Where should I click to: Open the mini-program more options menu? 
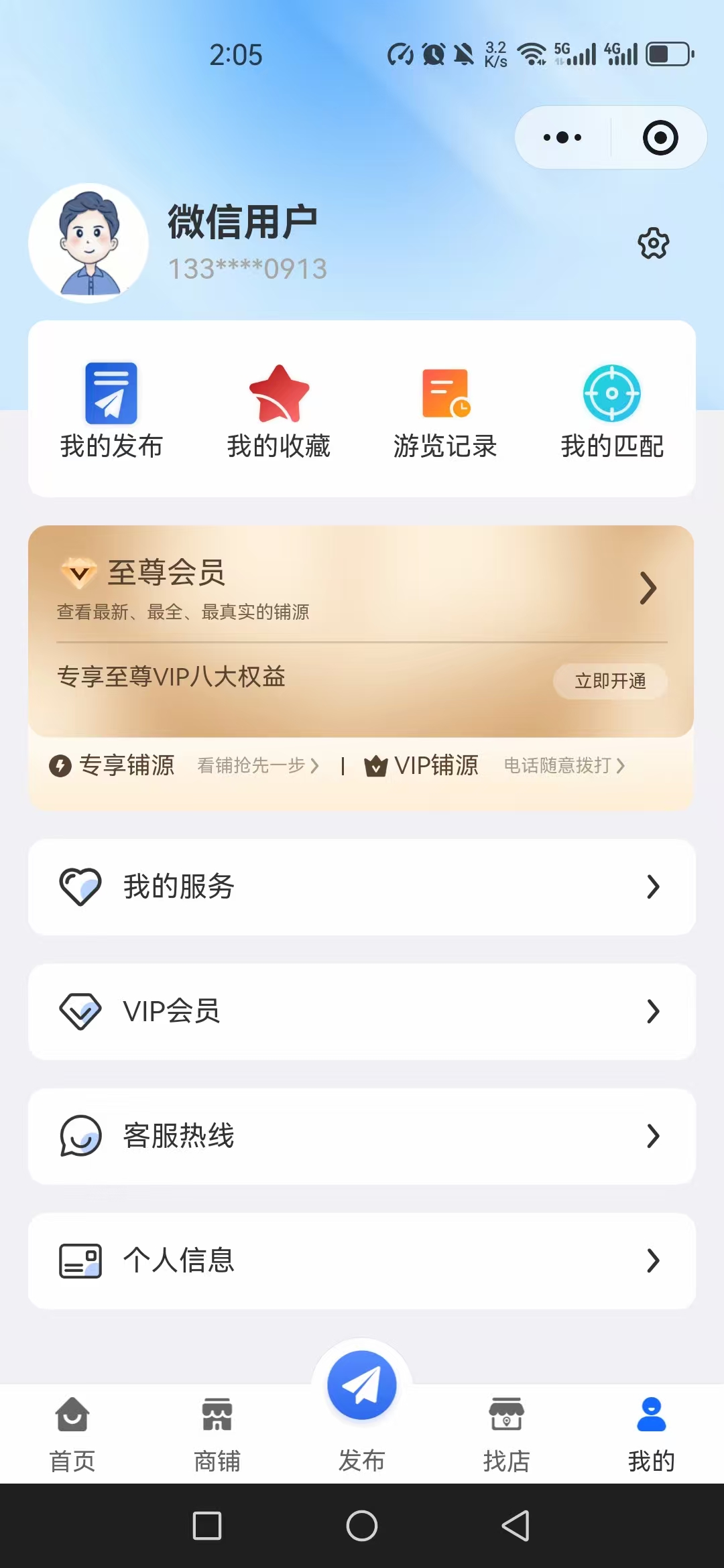tap(560, 137)
